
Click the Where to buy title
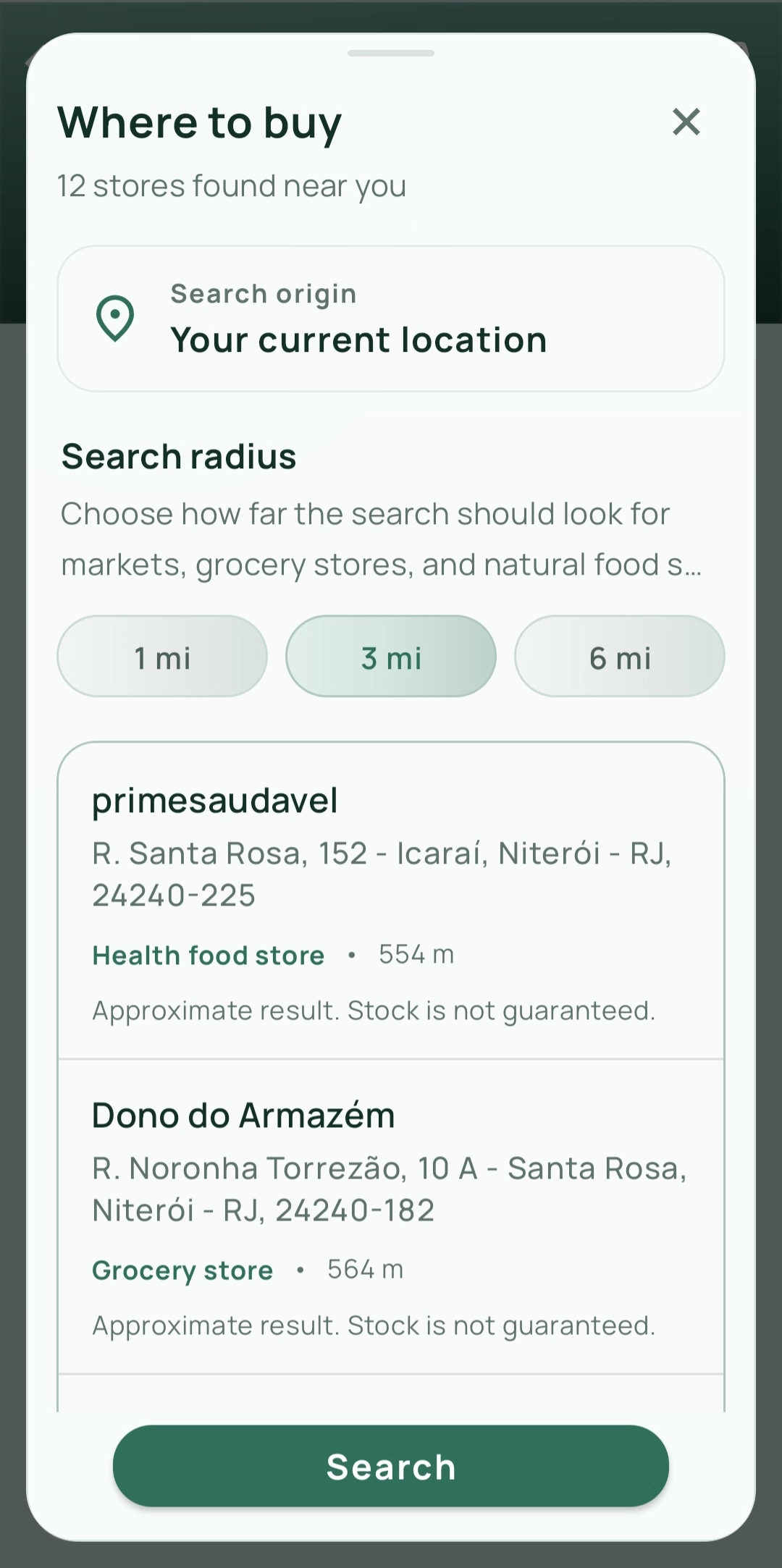199,122
